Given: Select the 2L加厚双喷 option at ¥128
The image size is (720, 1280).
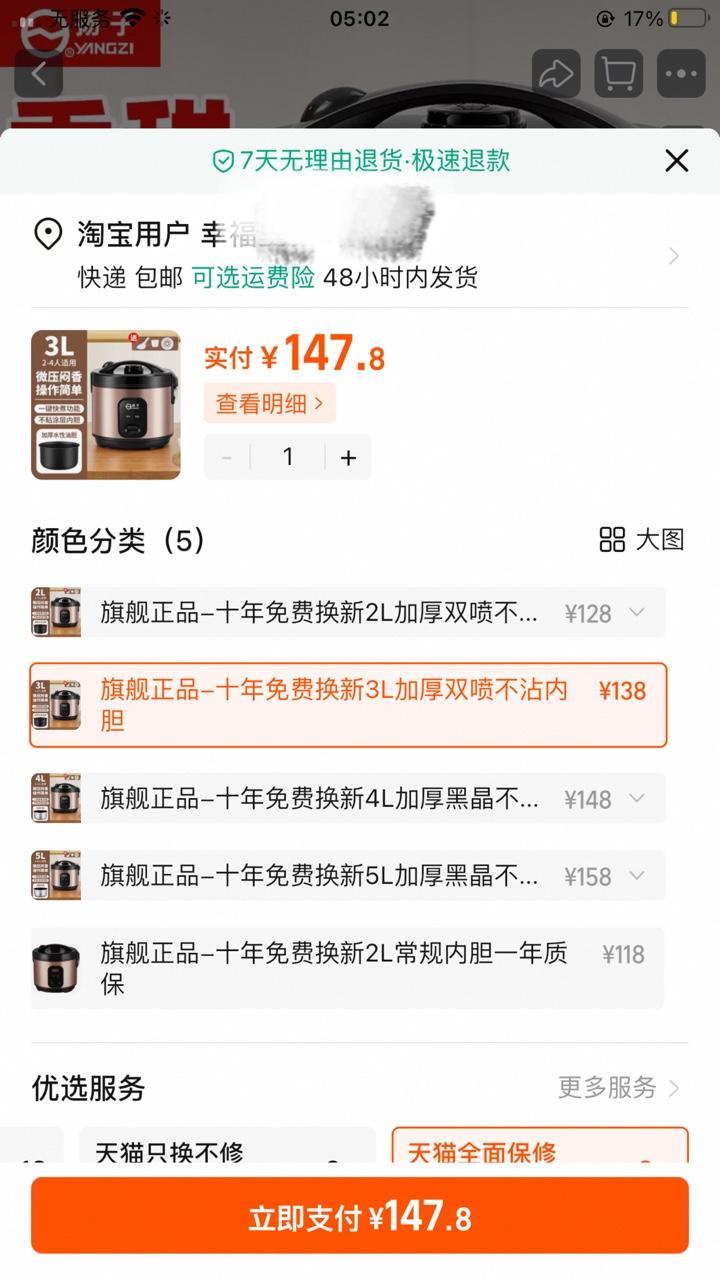Looking at the screenshot, I should pos(347,612).
